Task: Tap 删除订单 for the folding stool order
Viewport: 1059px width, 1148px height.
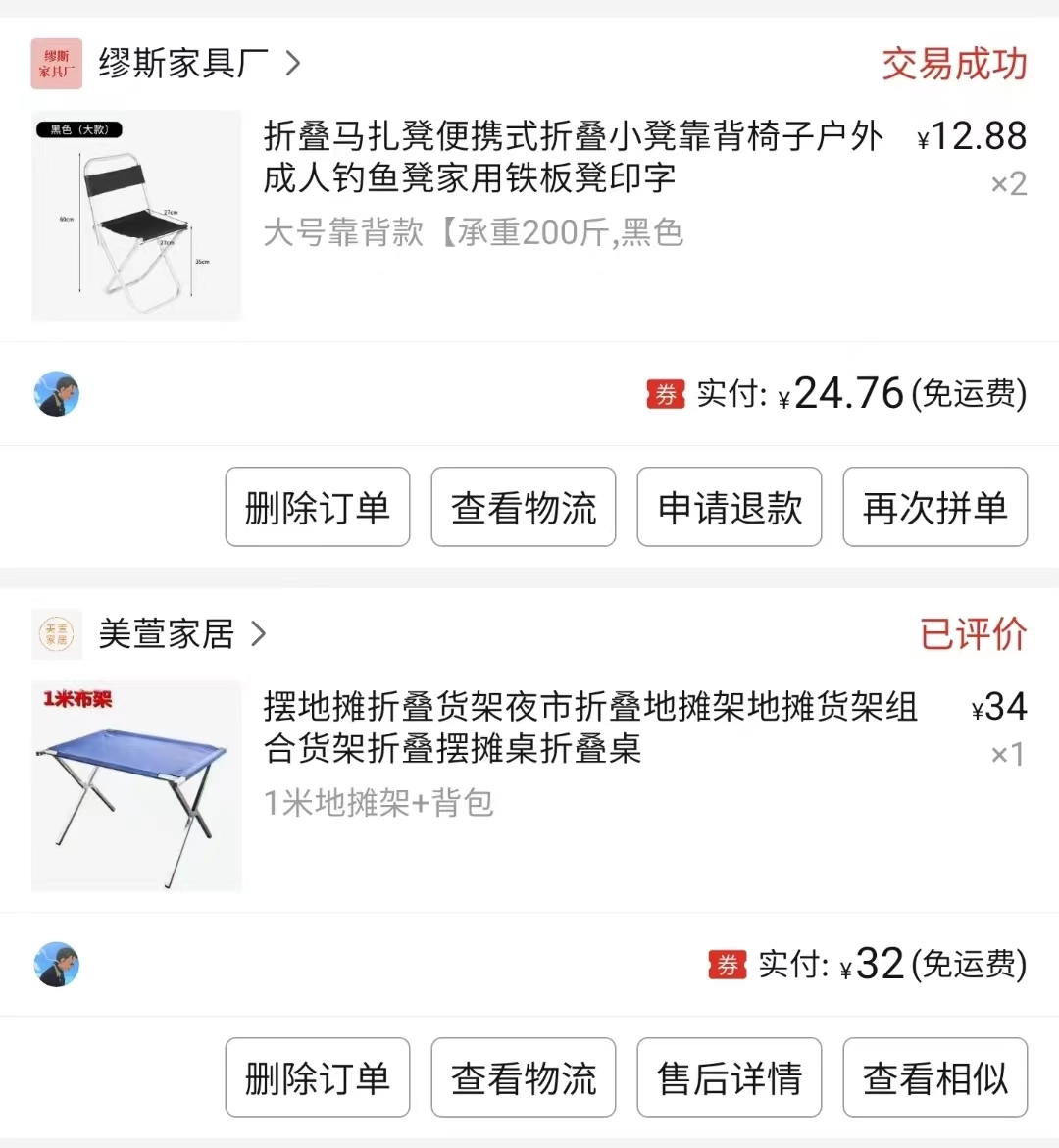Action: click(x=317, y=507)
